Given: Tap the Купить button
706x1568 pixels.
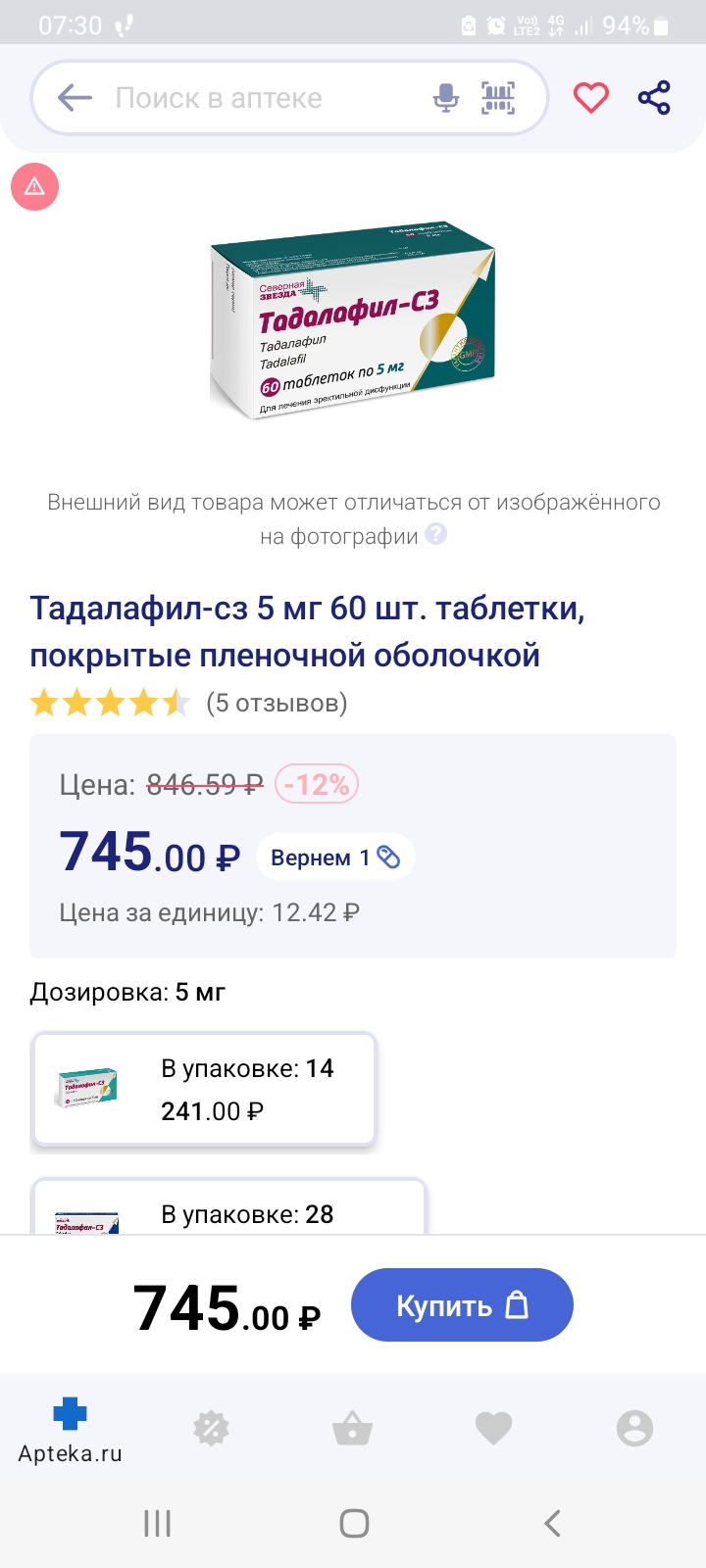Looking at the screenshot, I should [x=462, y=1305].
